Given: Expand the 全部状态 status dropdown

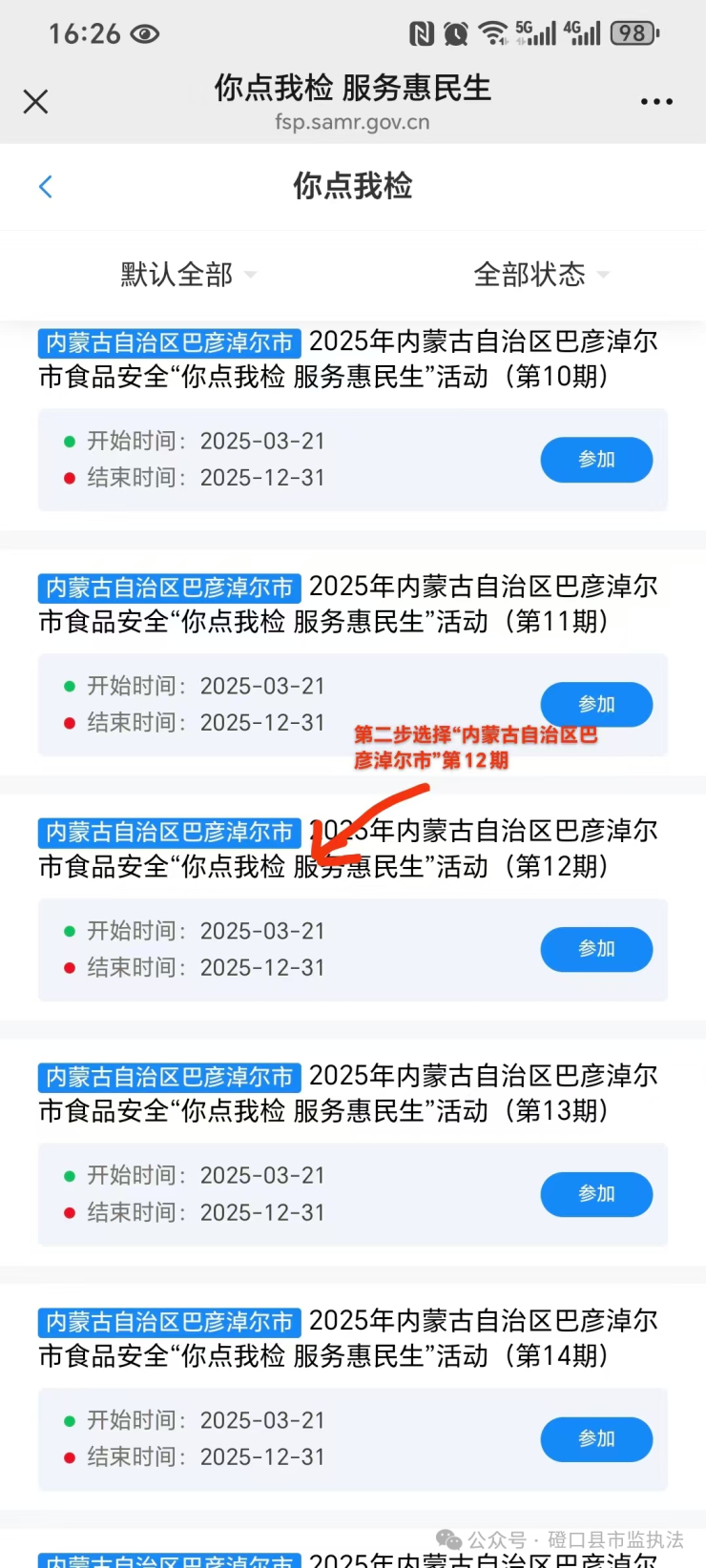Looking at the screenshot, I should click(x=540, y=275).
